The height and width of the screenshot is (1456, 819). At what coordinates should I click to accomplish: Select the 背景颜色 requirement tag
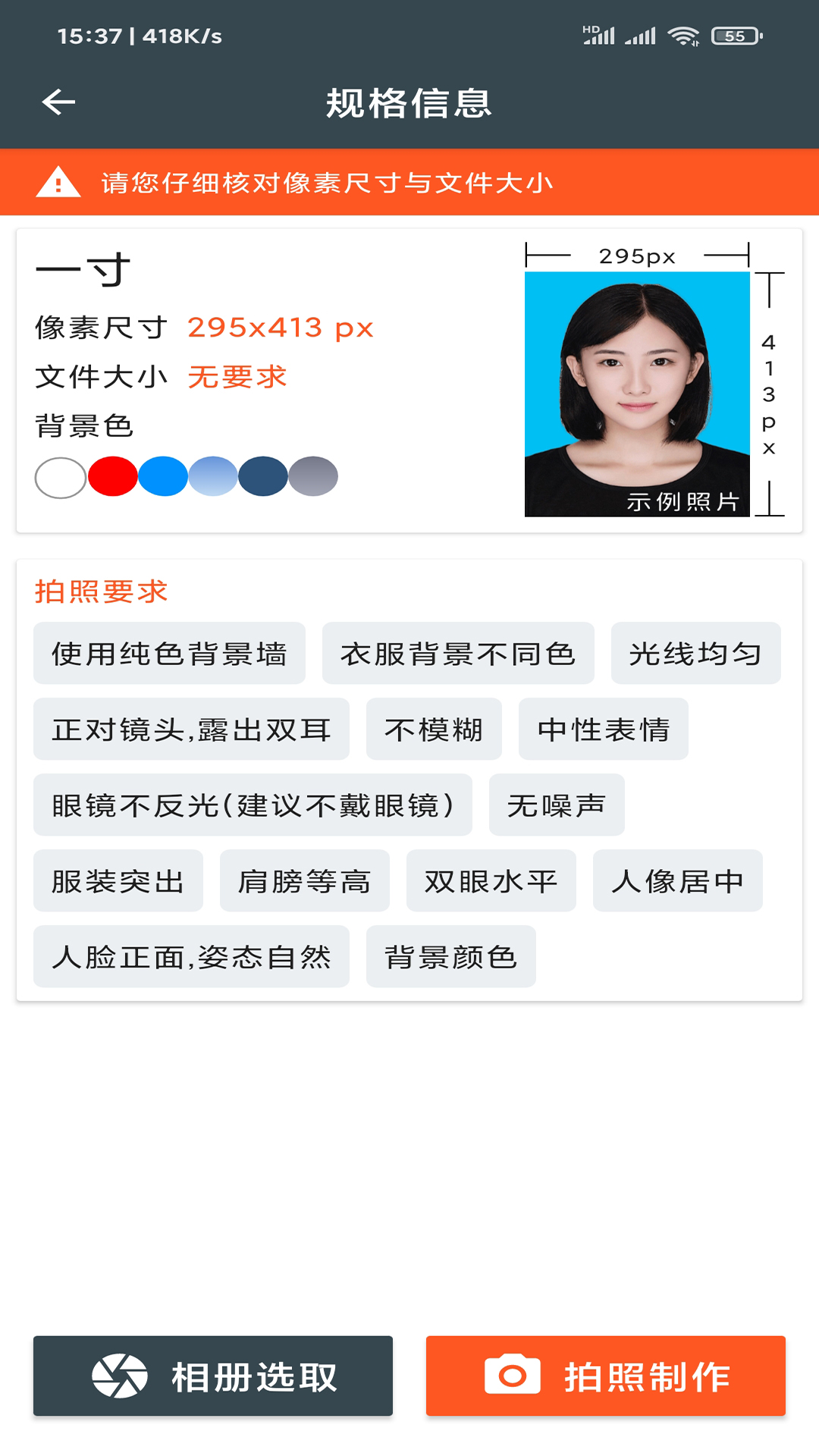click(450, 957)
